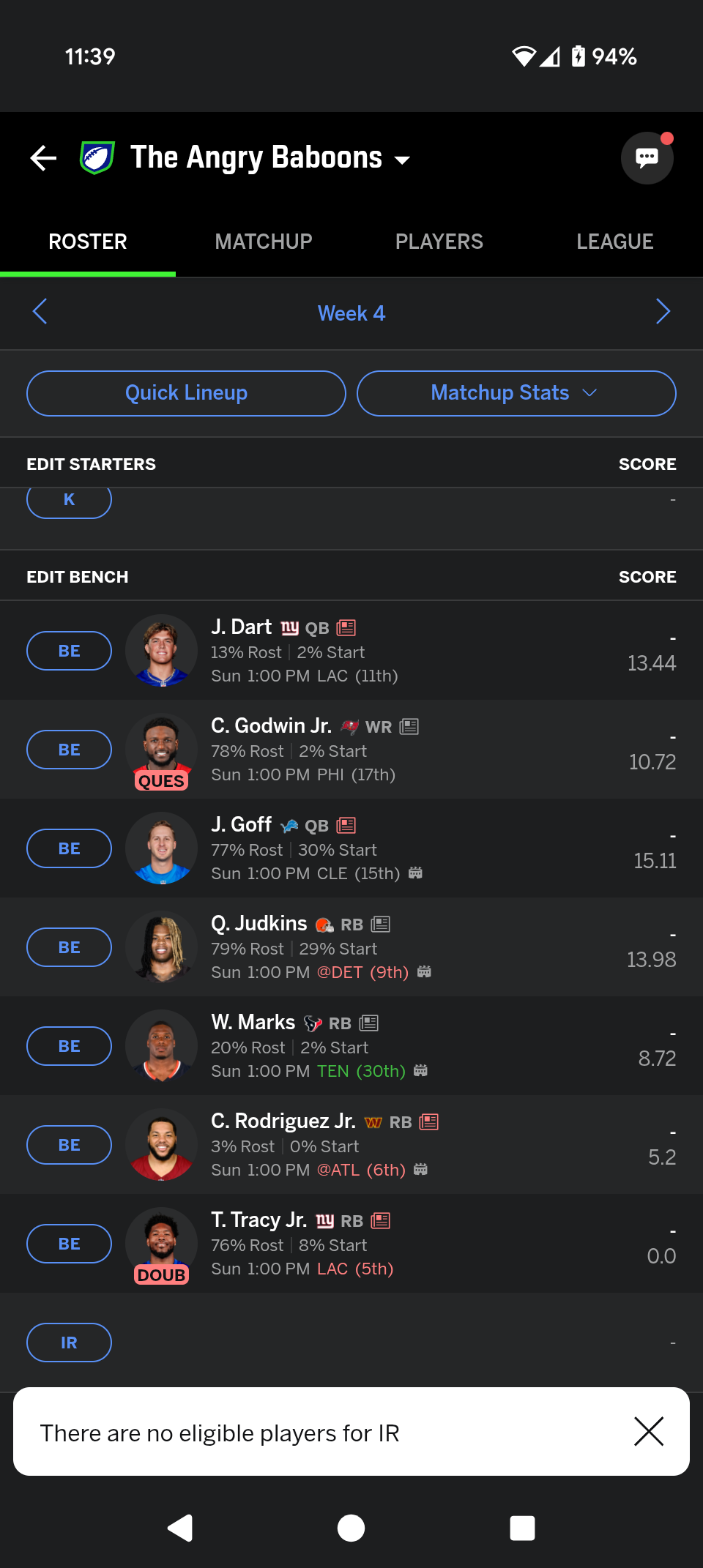The width and height of the screenshot is (703, 1568).
Task: Open The Angry Baboons team dropdown
Action: click(270, 157)
